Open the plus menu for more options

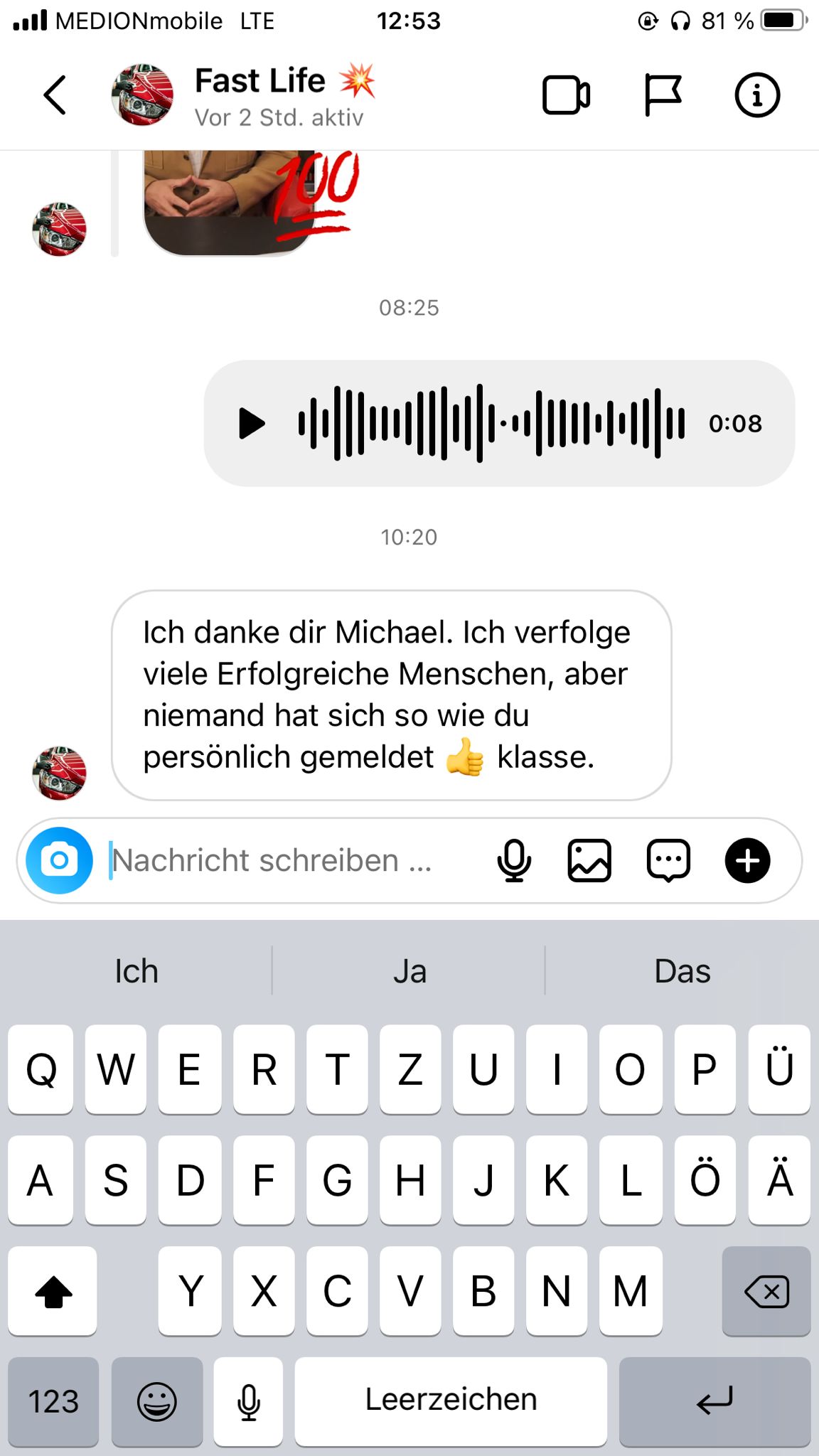point(747,860)
